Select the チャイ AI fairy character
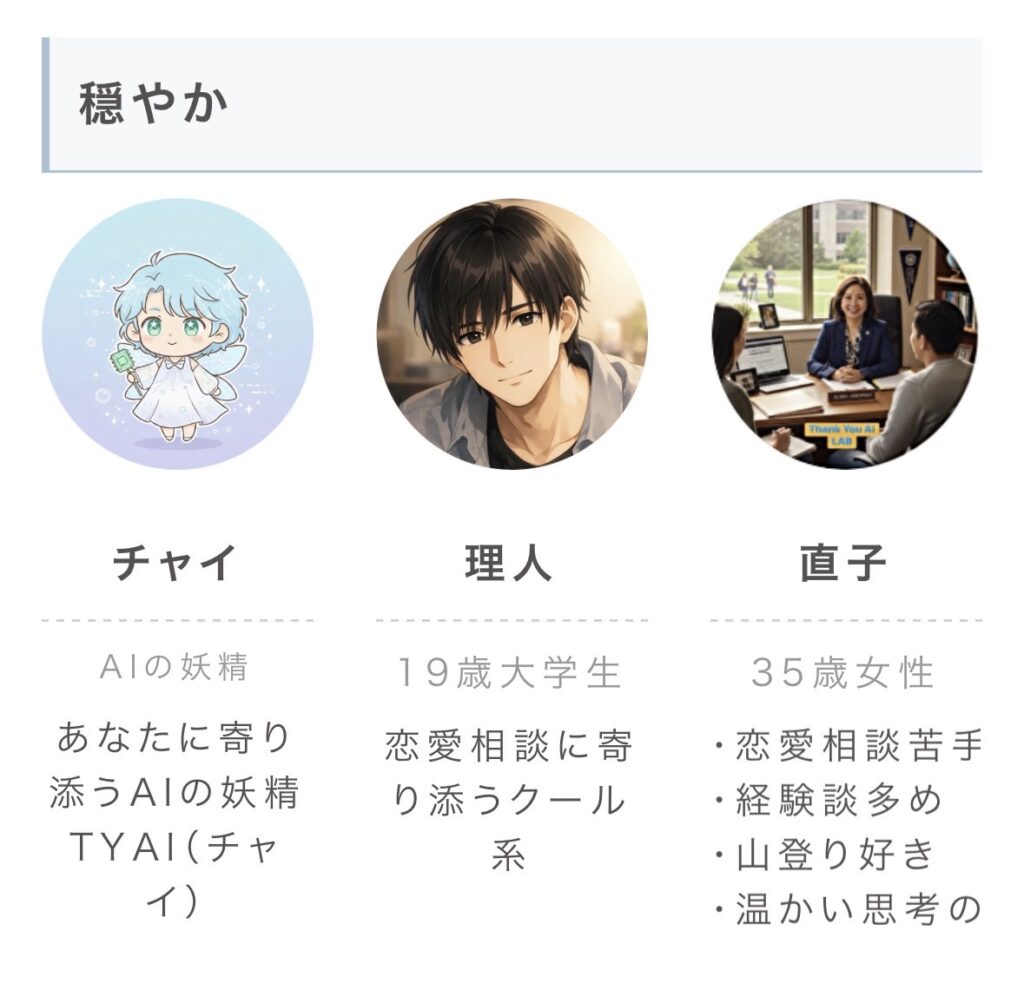This screenshot has width=1024, height=997. [177, 334]
